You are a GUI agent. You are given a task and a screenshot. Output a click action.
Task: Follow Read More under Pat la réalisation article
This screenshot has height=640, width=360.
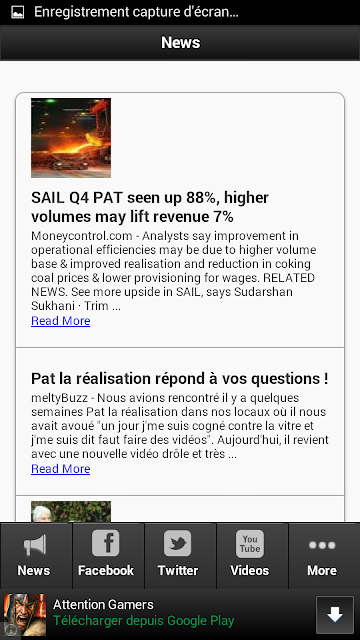60,469
